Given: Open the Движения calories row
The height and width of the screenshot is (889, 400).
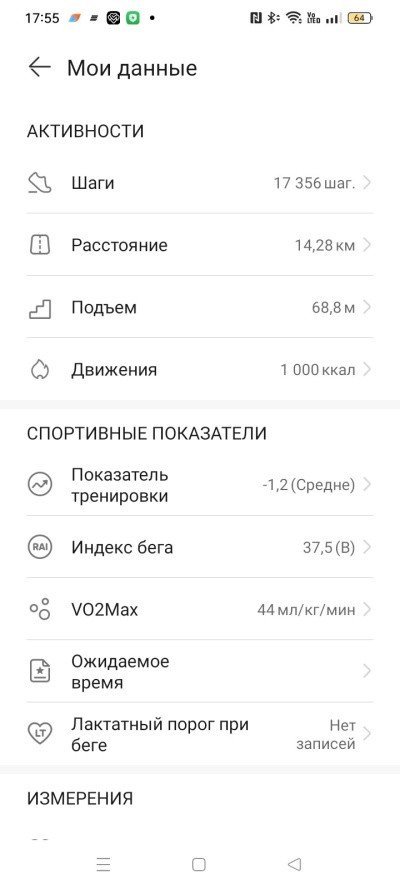Looking at the screenshot, I should (x=200, y=370).
